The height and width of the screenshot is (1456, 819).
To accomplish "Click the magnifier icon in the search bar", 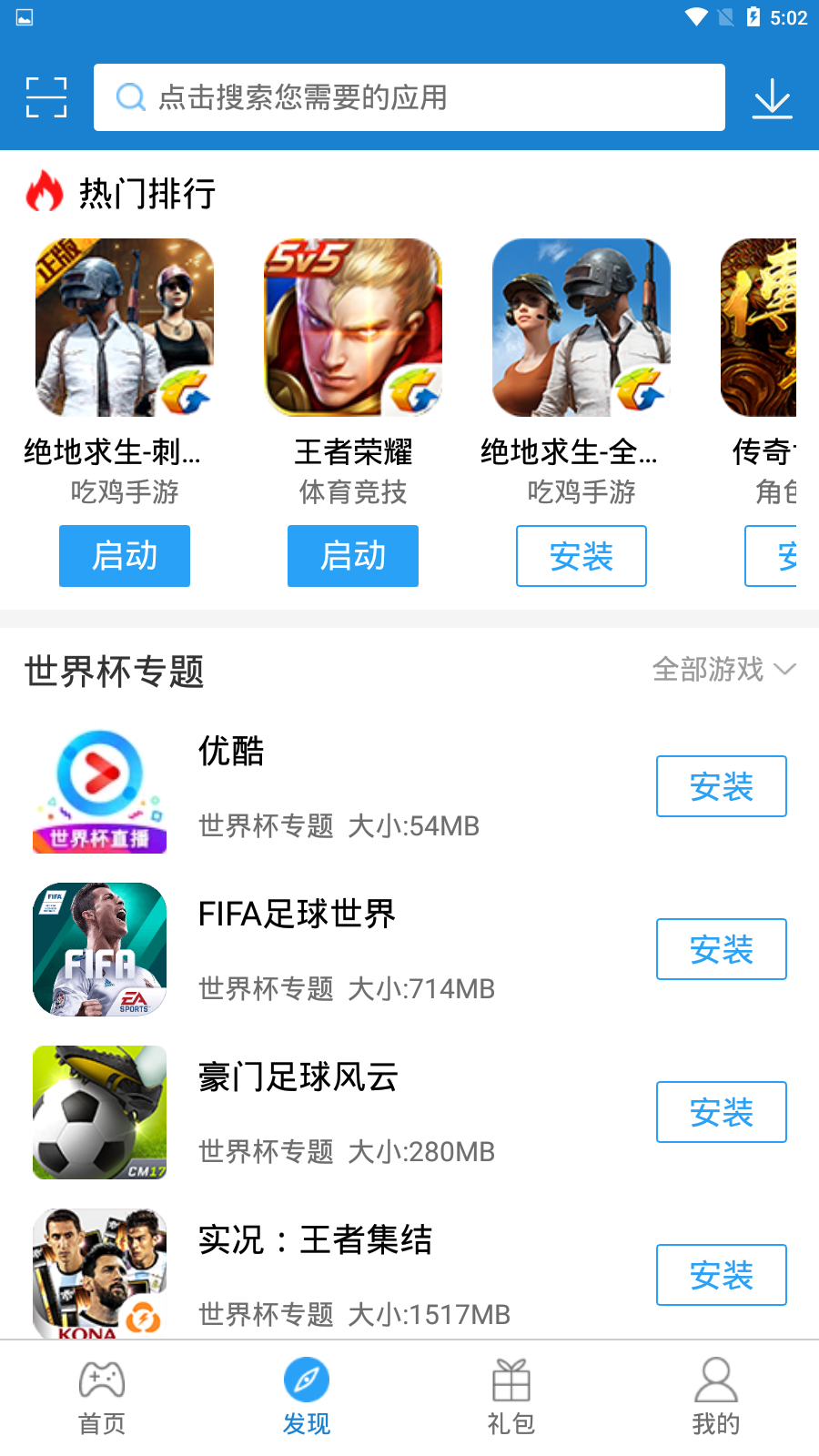I will pos(130,96).
